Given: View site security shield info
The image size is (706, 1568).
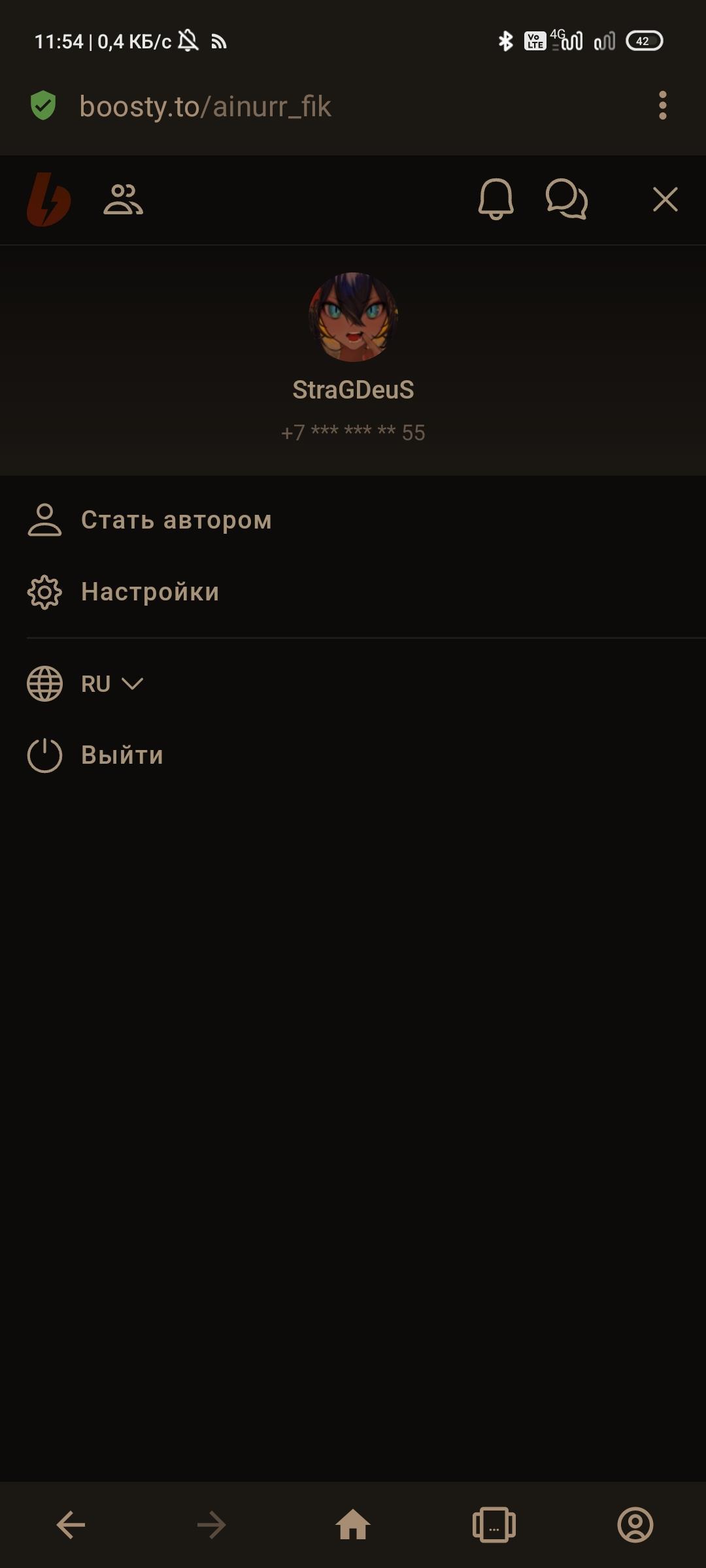Looking at the screenshot, I should coord(43,106).
